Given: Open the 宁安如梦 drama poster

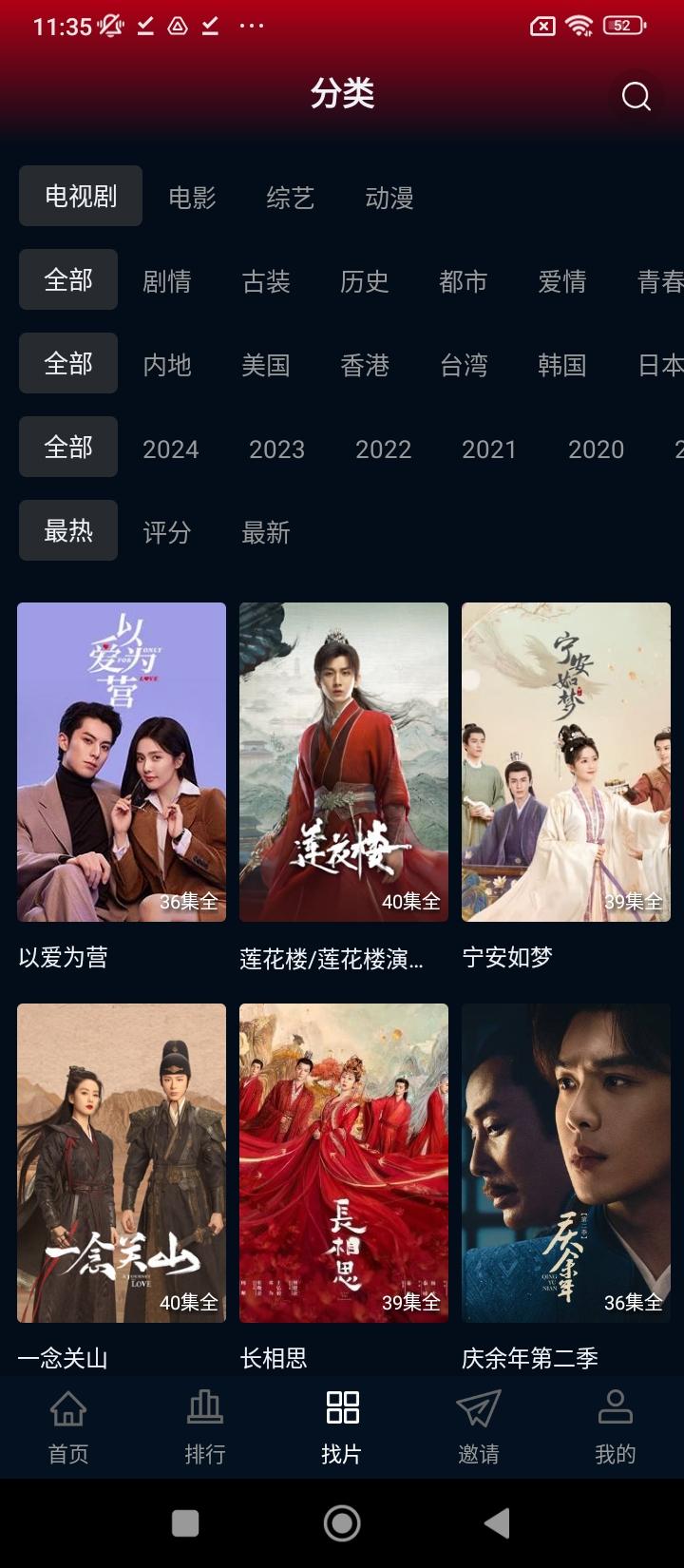Looking at the screenshot, I should [x=565, y=760].
